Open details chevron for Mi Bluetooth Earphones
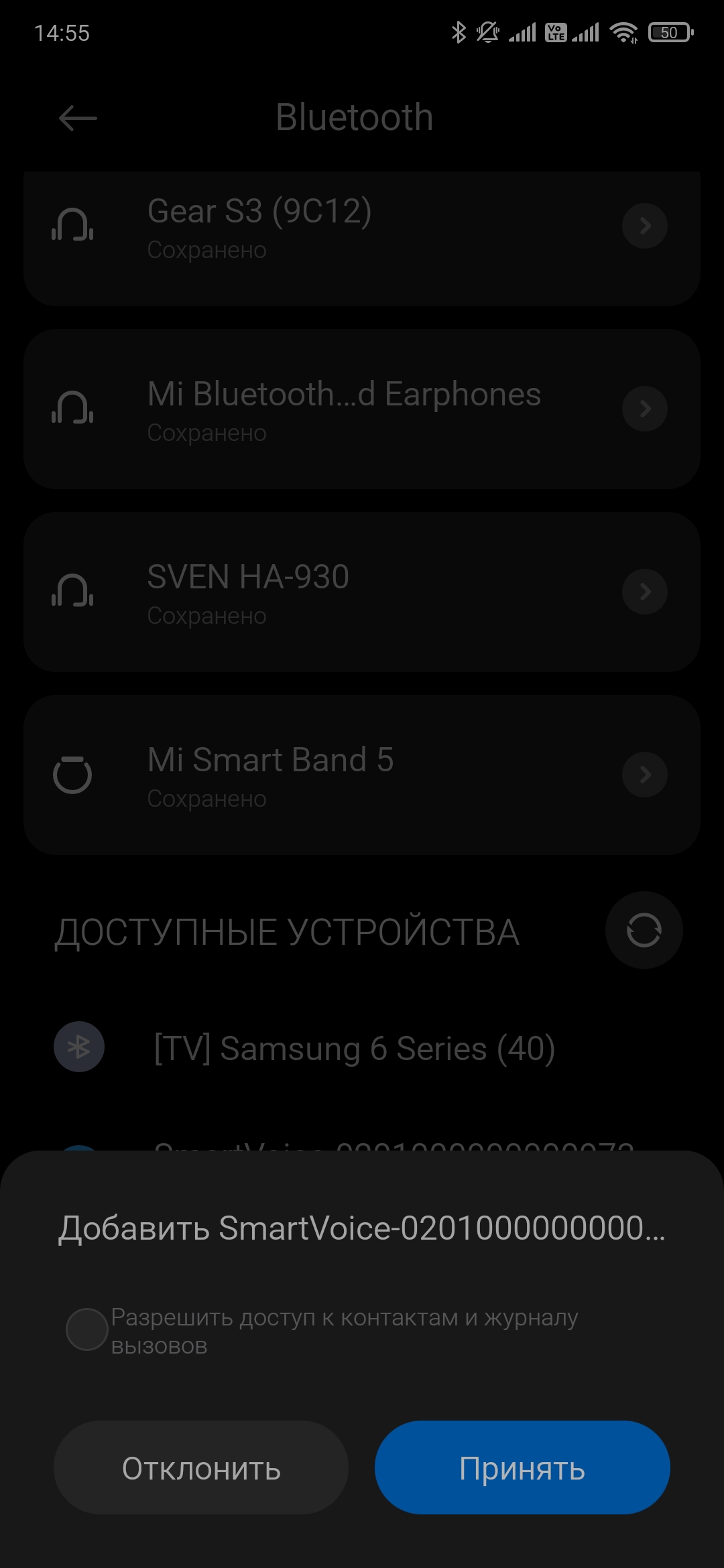Screen dimensions: 724x1568 [x=644, y=409]
